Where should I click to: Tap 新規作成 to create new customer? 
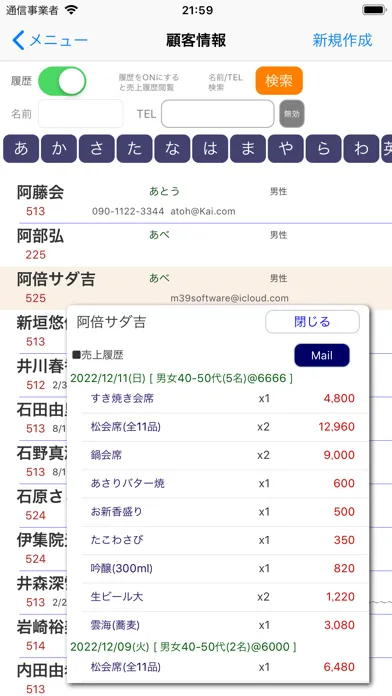click(x=342, y=40)
